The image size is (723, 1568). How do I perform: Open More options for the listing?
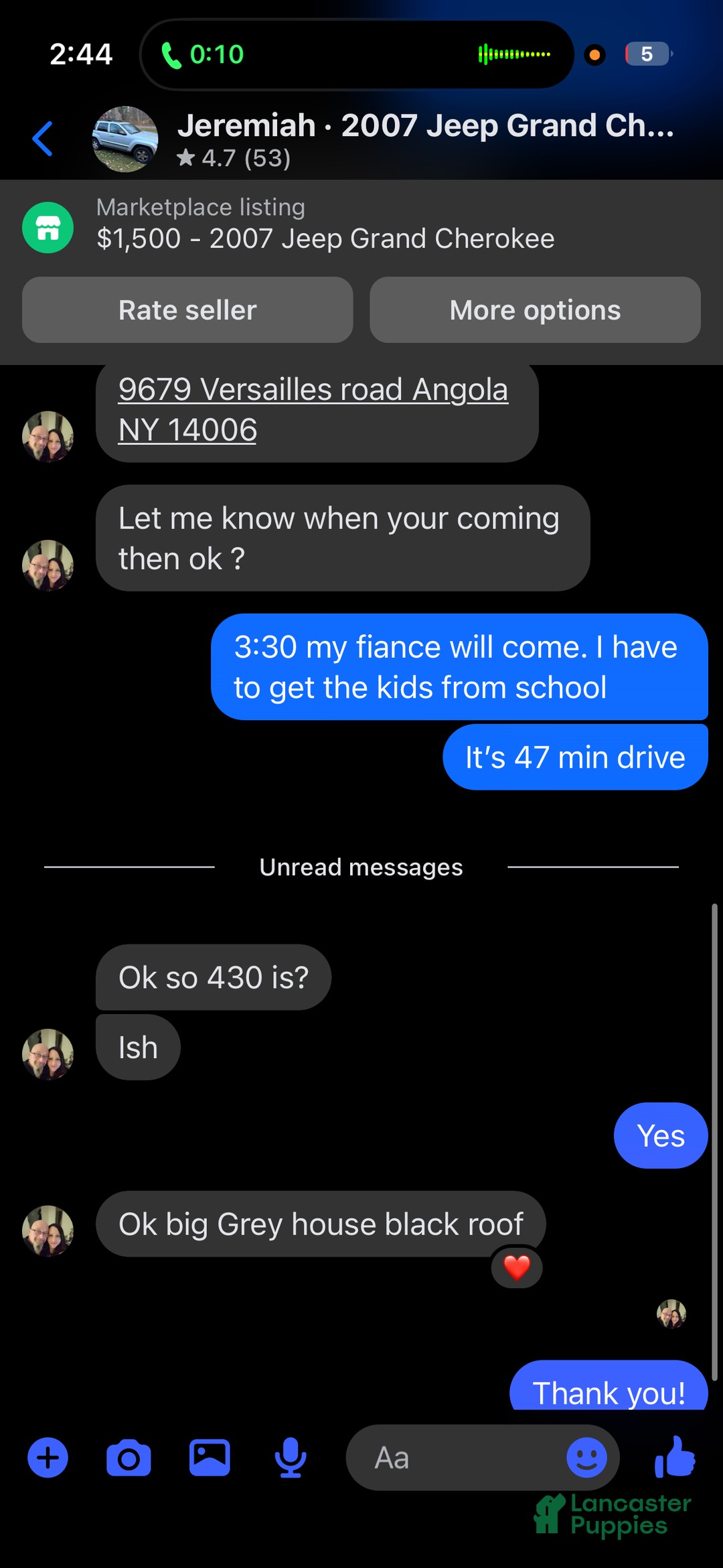coord(535,310)
